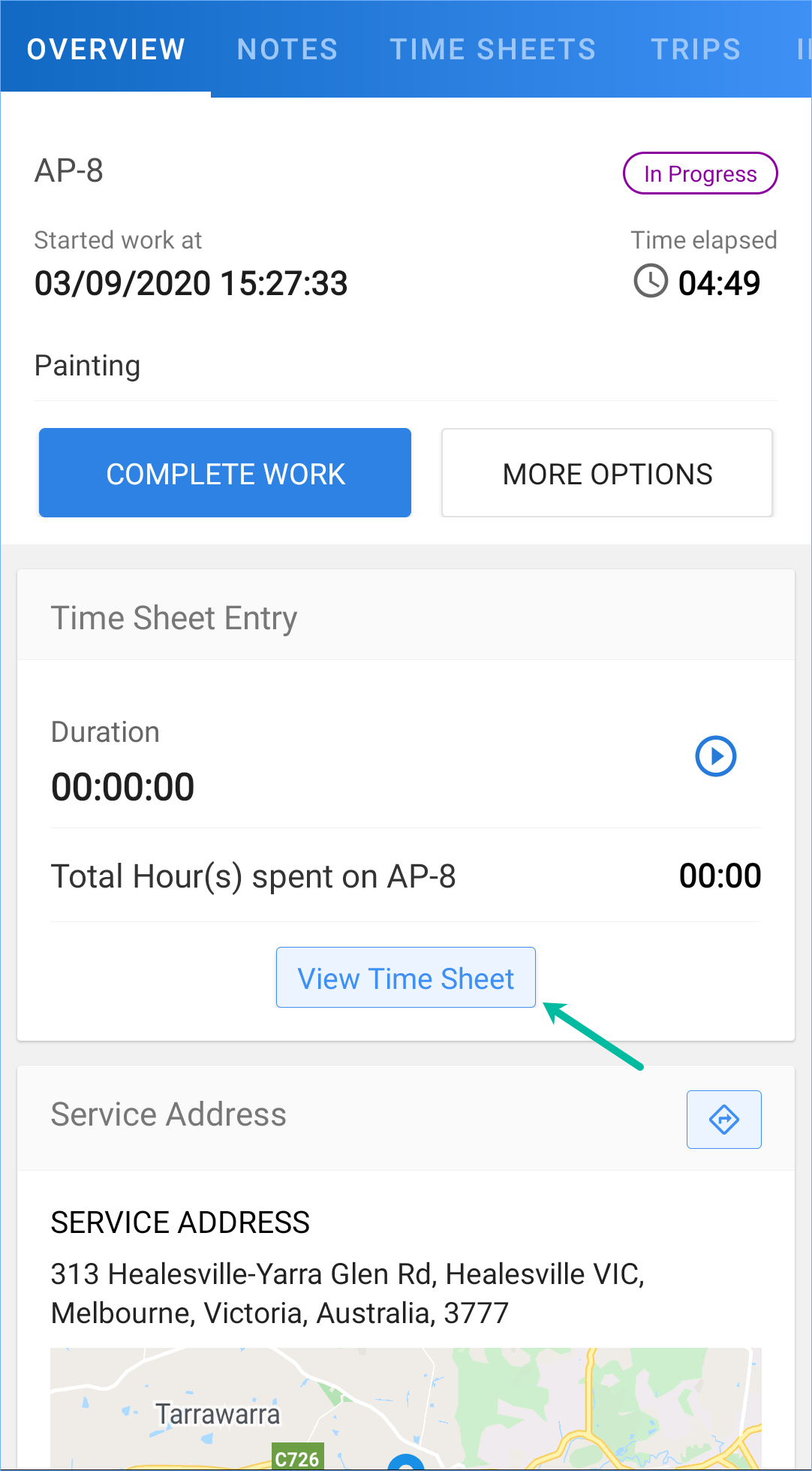Go to the Trips tab

(696, 50)
